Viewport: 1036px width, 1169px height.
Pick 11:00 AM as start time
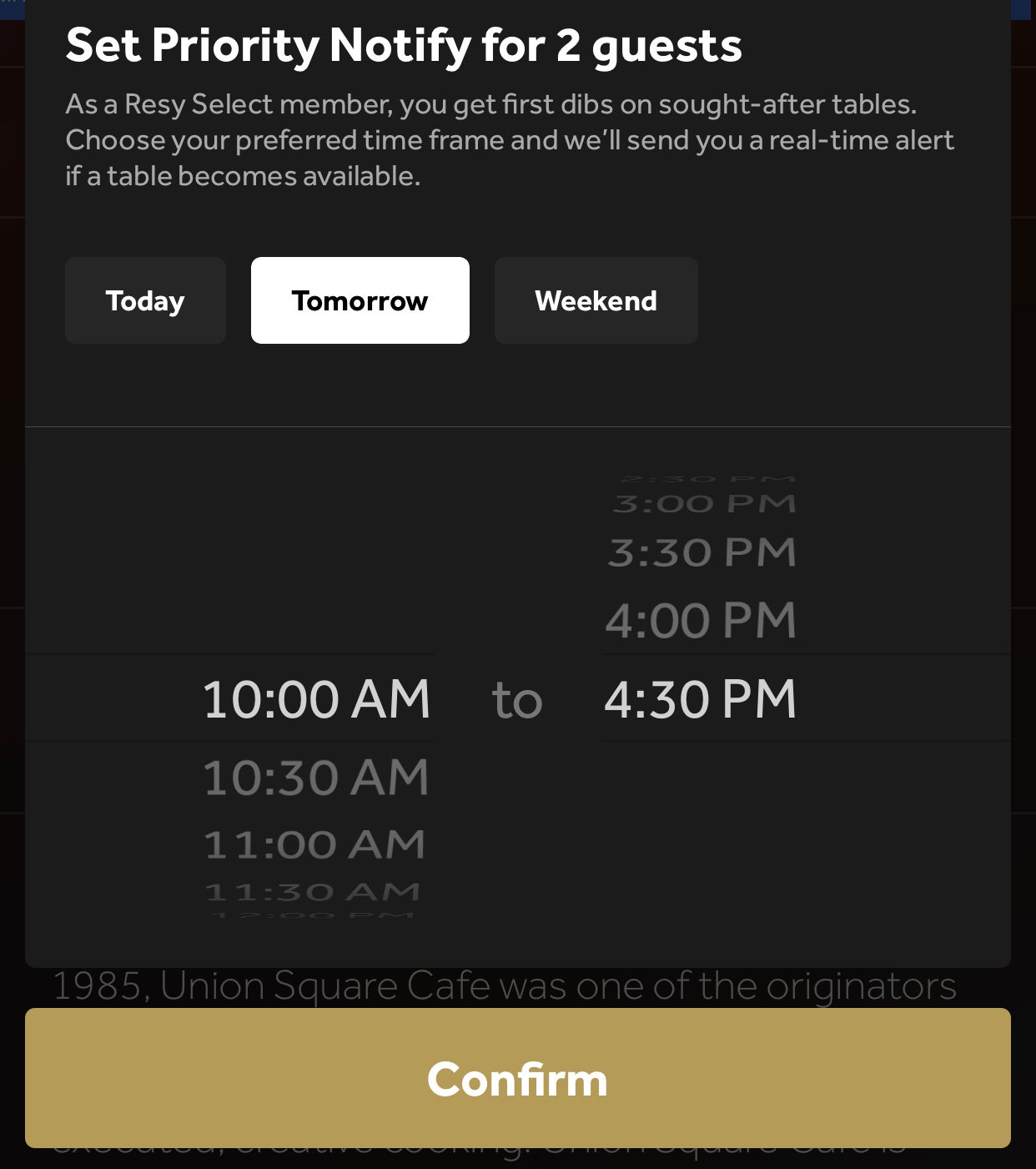315,844
